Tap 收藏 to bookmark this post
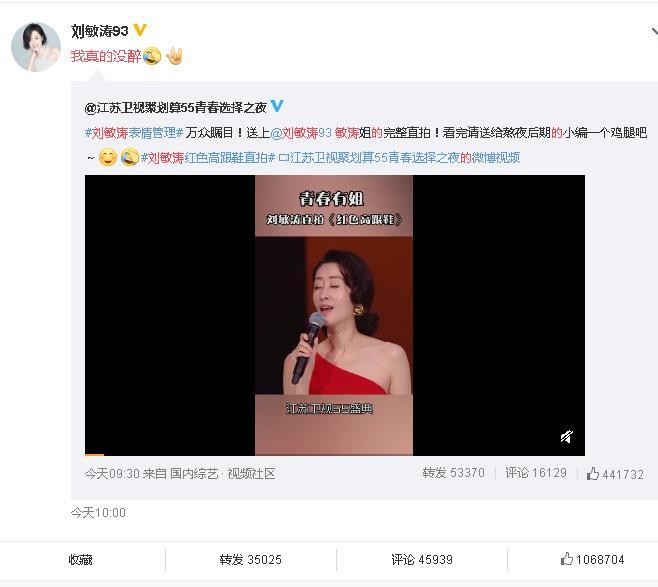658x587 pixels. coord(81,560)
